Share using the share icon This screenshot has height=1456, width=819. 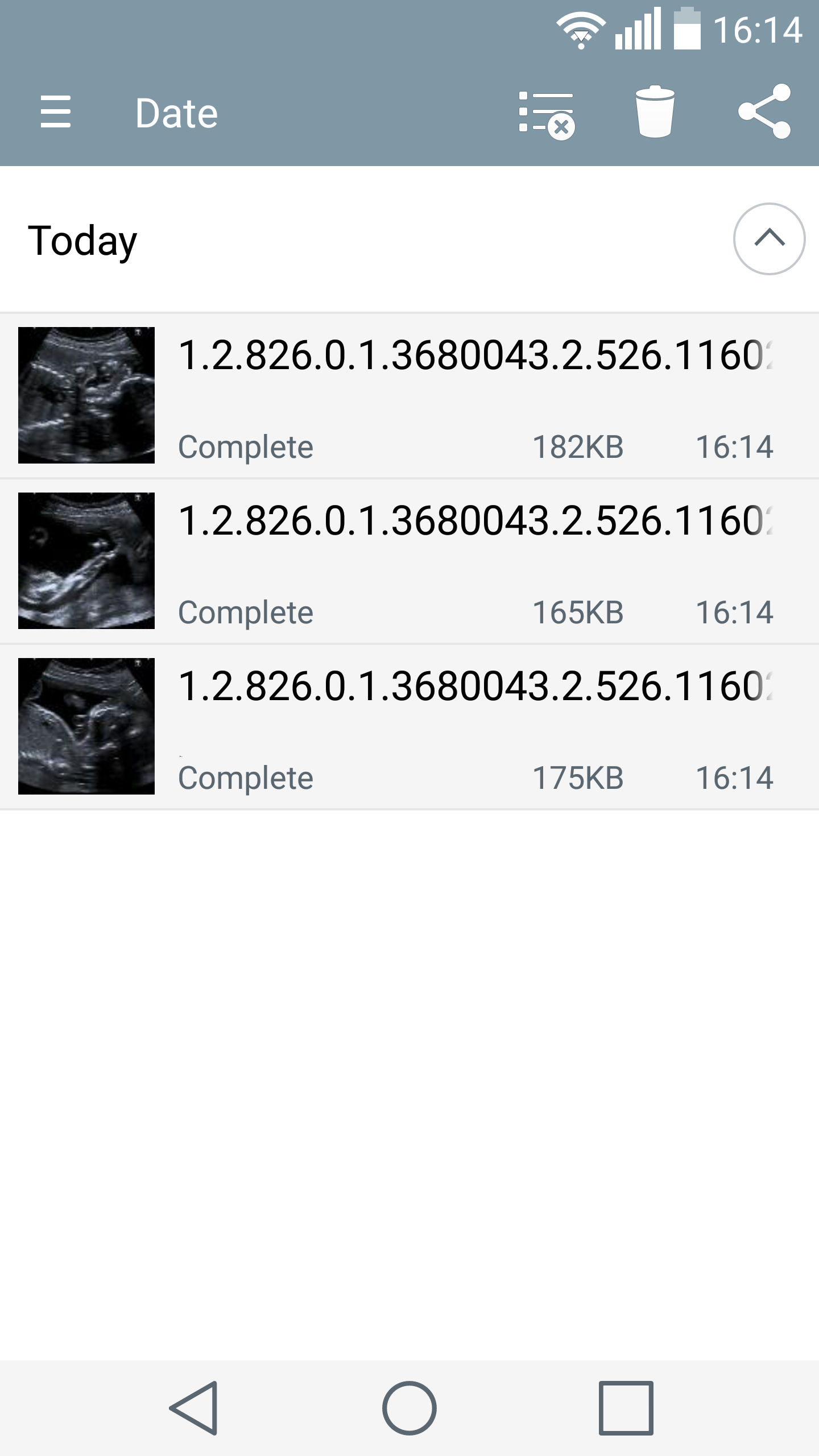pos(764,111)
